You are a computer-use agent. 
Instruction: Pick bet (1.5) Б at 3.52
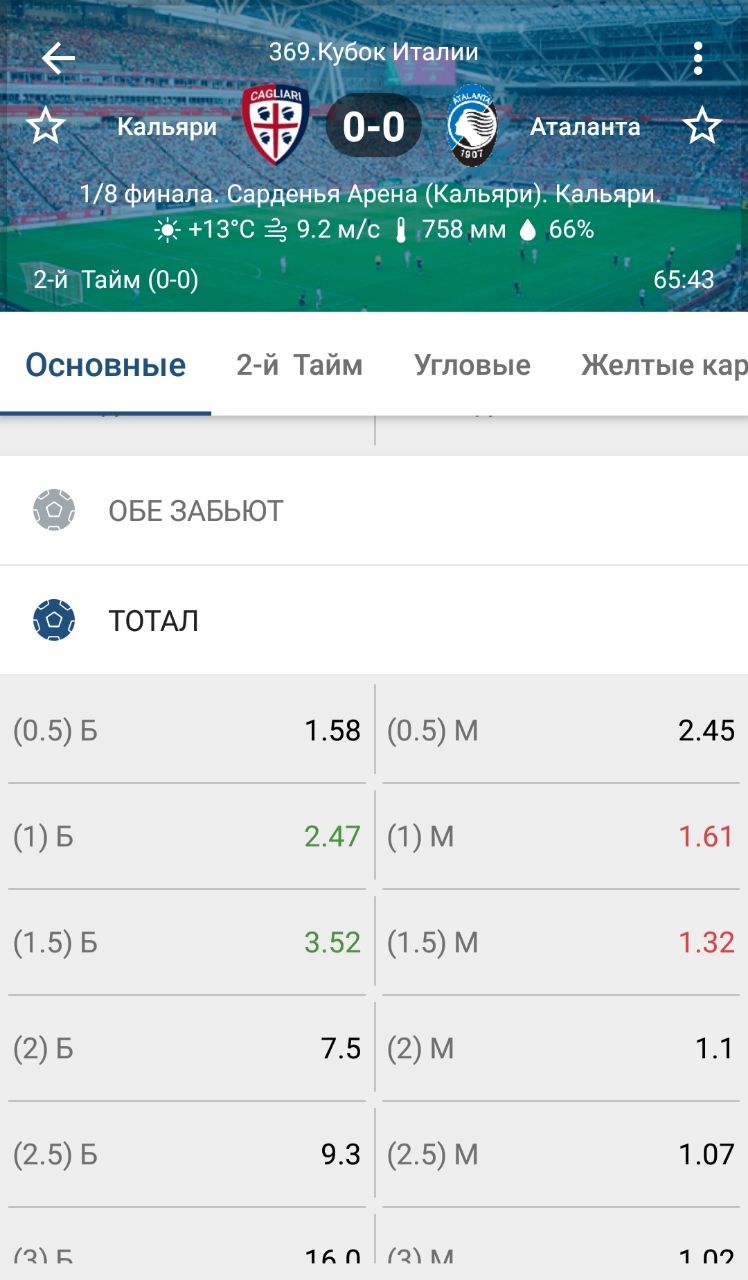[187, 943]
